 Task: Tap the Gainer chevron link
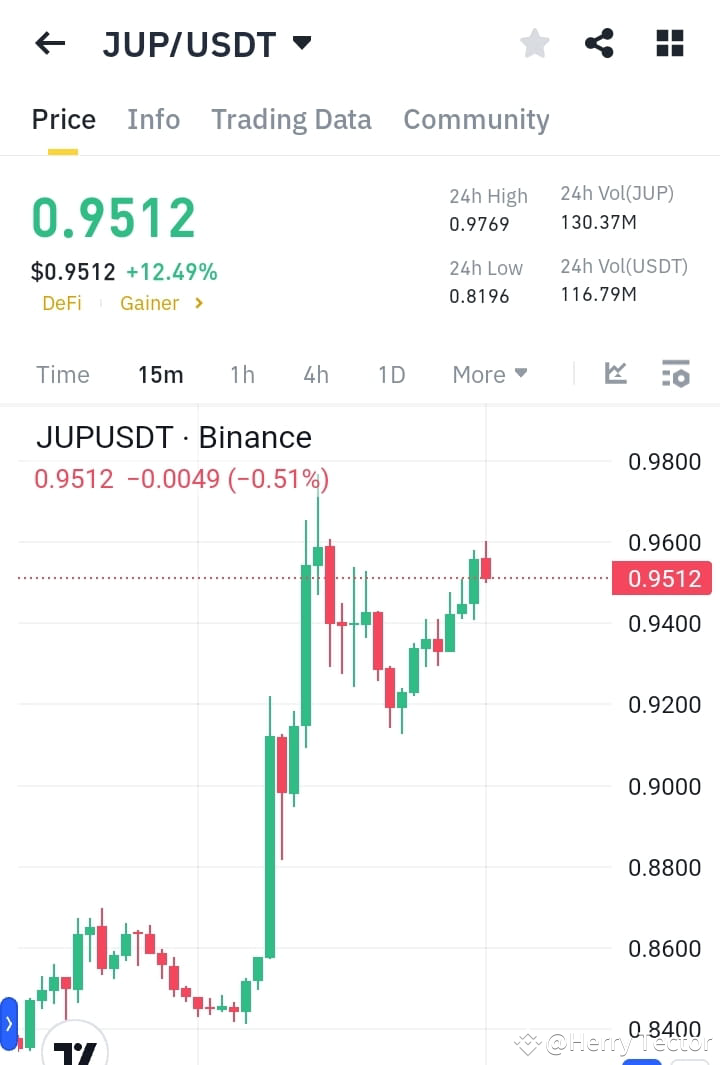point(197,303)
